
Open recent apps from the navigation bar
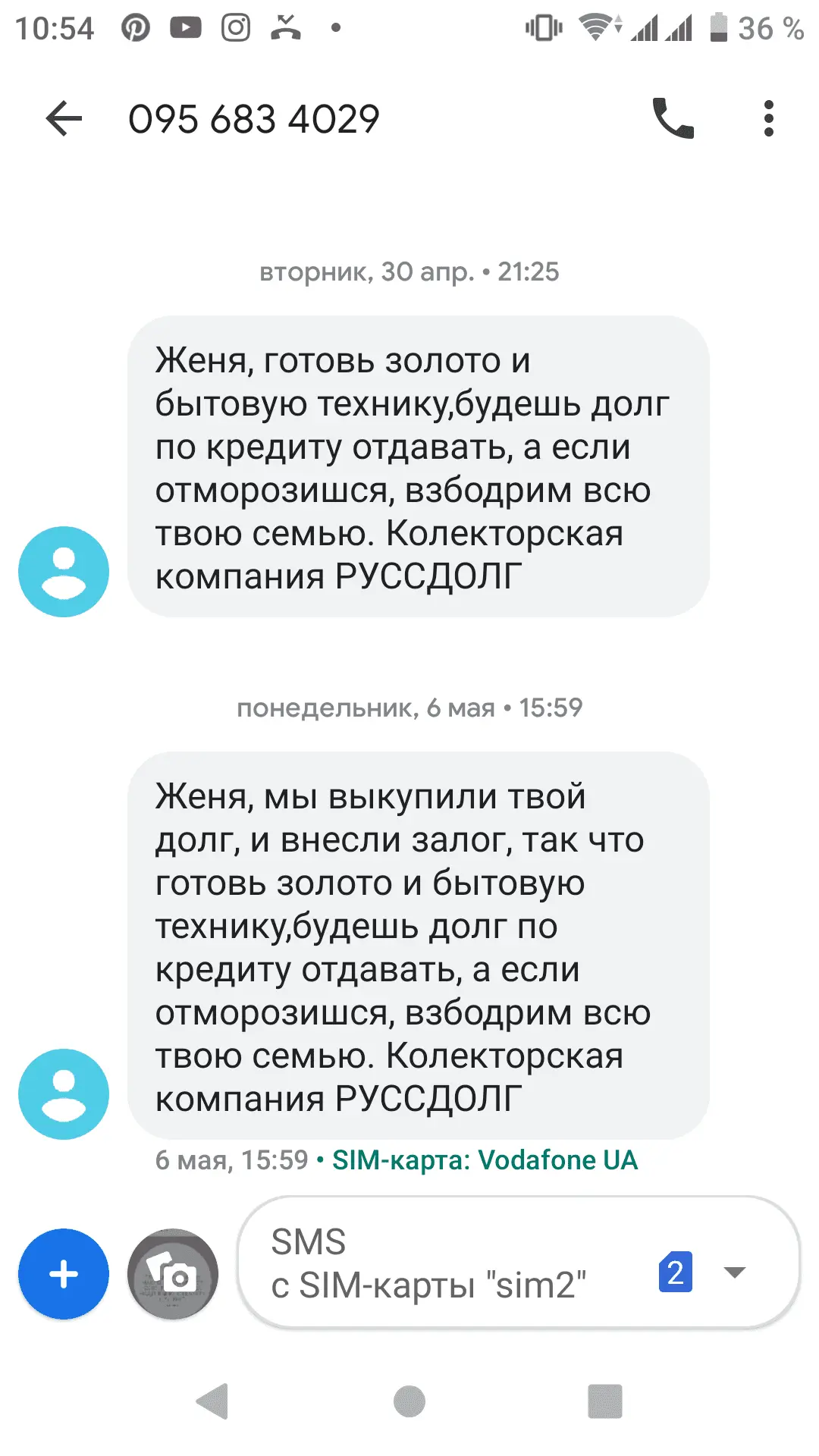click(x=604, y=1401)
